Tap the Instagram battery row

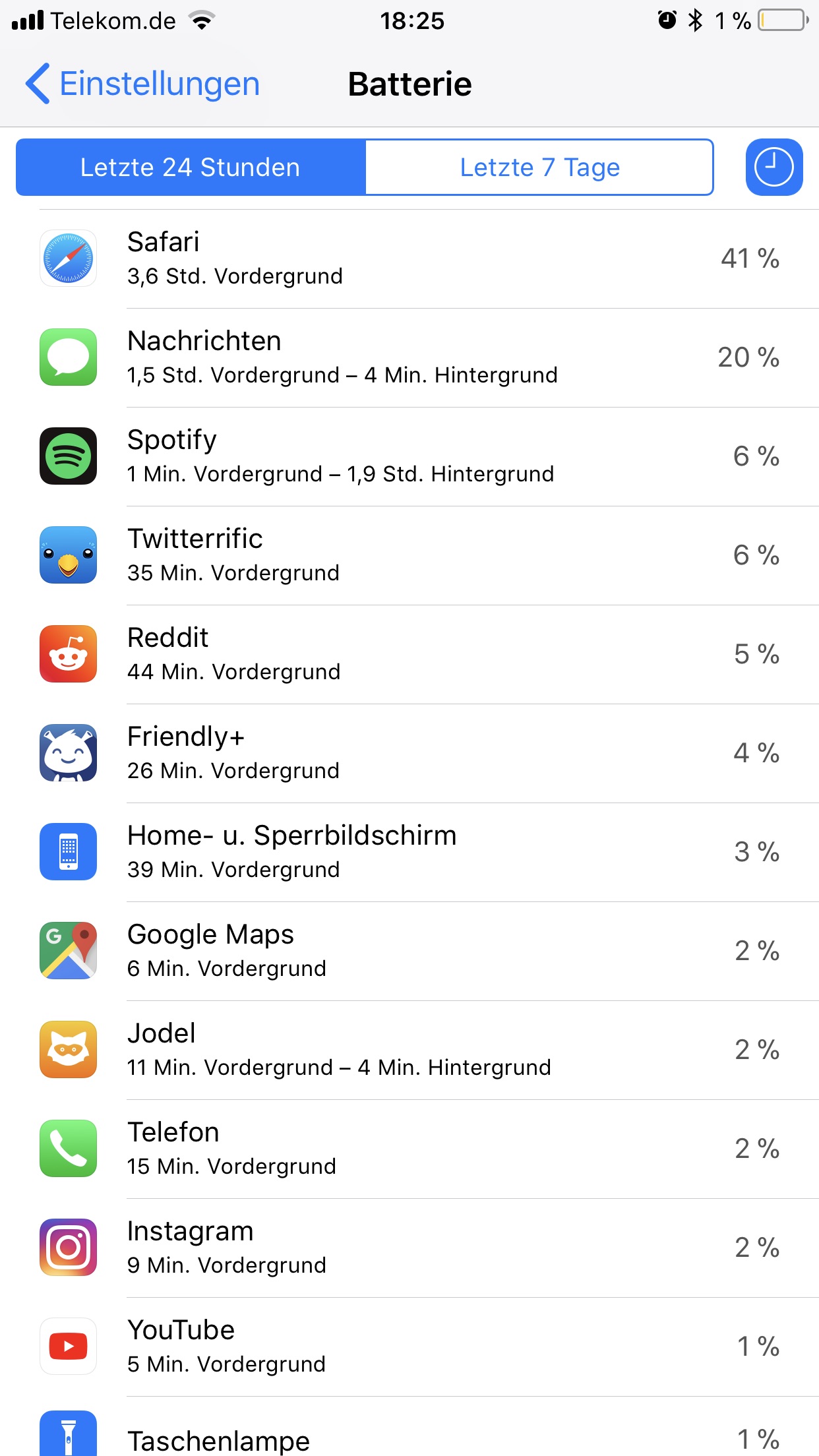click(409, 1248)
